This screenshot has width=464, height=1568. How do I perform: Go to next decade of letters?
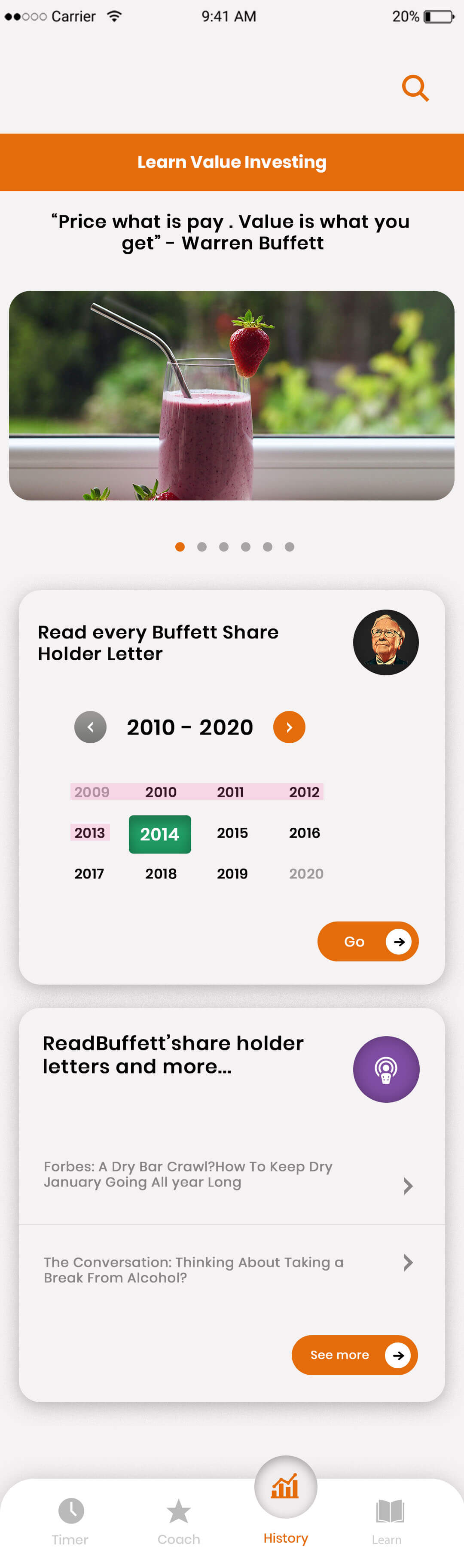(x=289, y=727)
